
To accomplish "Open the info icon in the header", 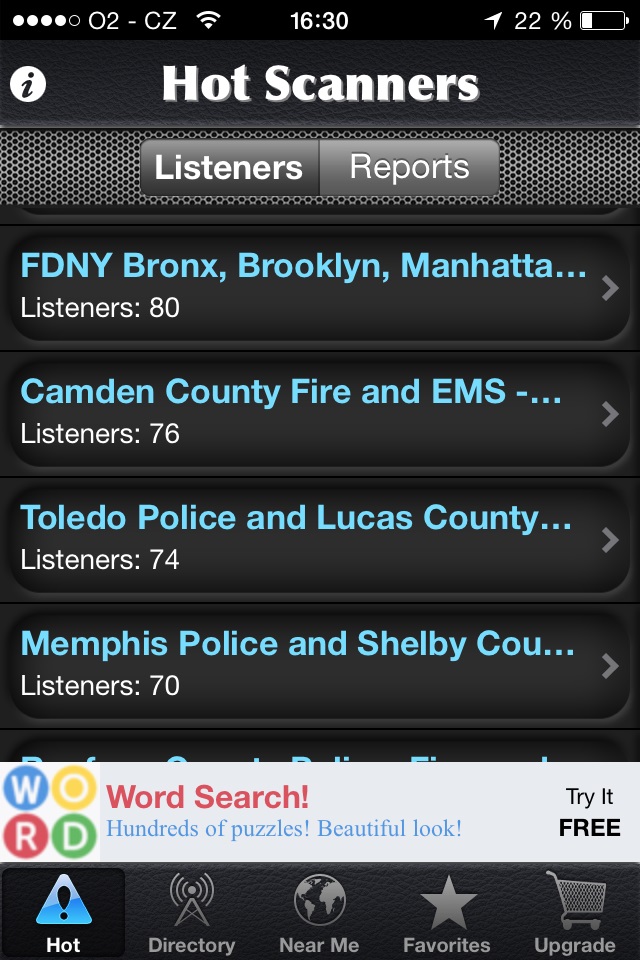I will [x=28, y=85].
